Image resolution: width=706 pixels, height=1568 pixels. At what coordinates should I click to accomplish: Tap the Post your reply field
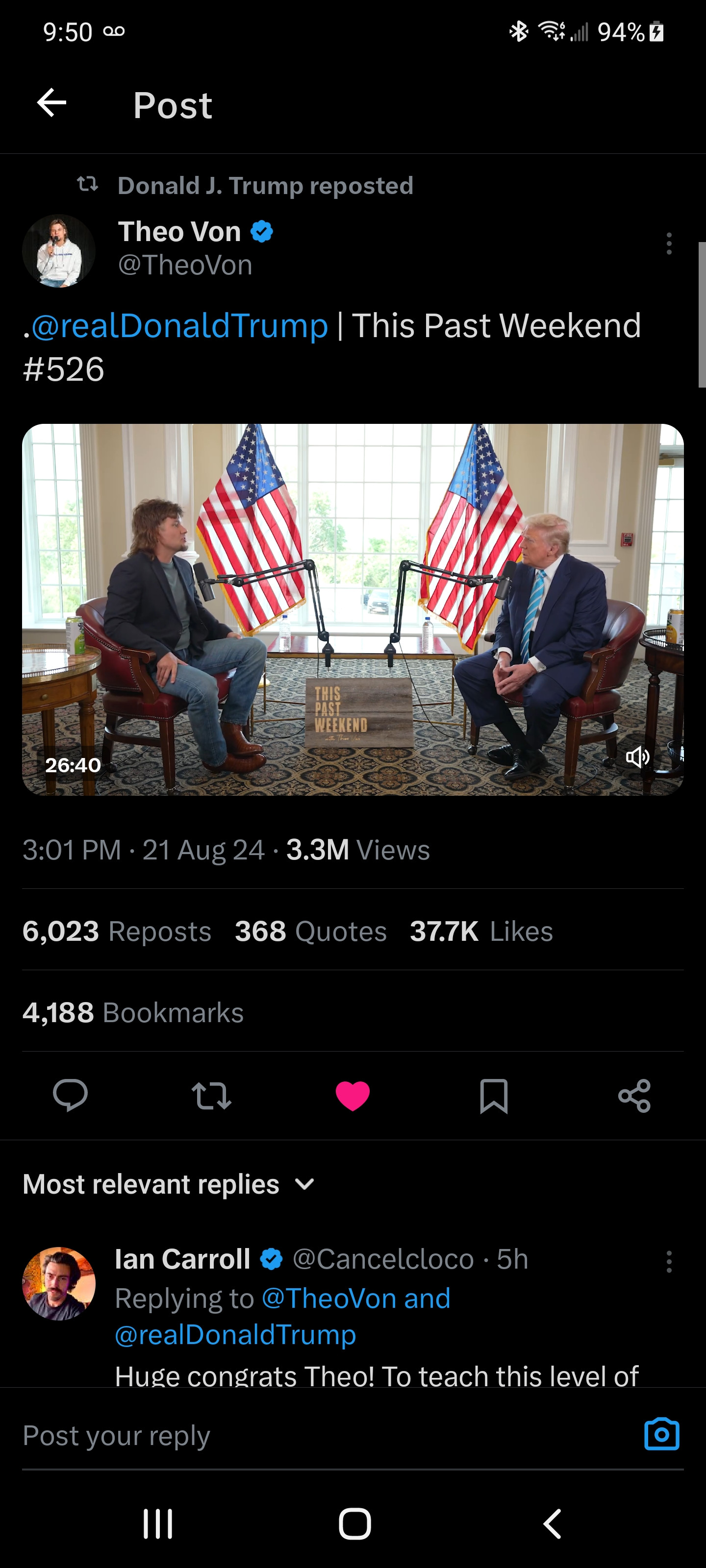pos(304,1435)
